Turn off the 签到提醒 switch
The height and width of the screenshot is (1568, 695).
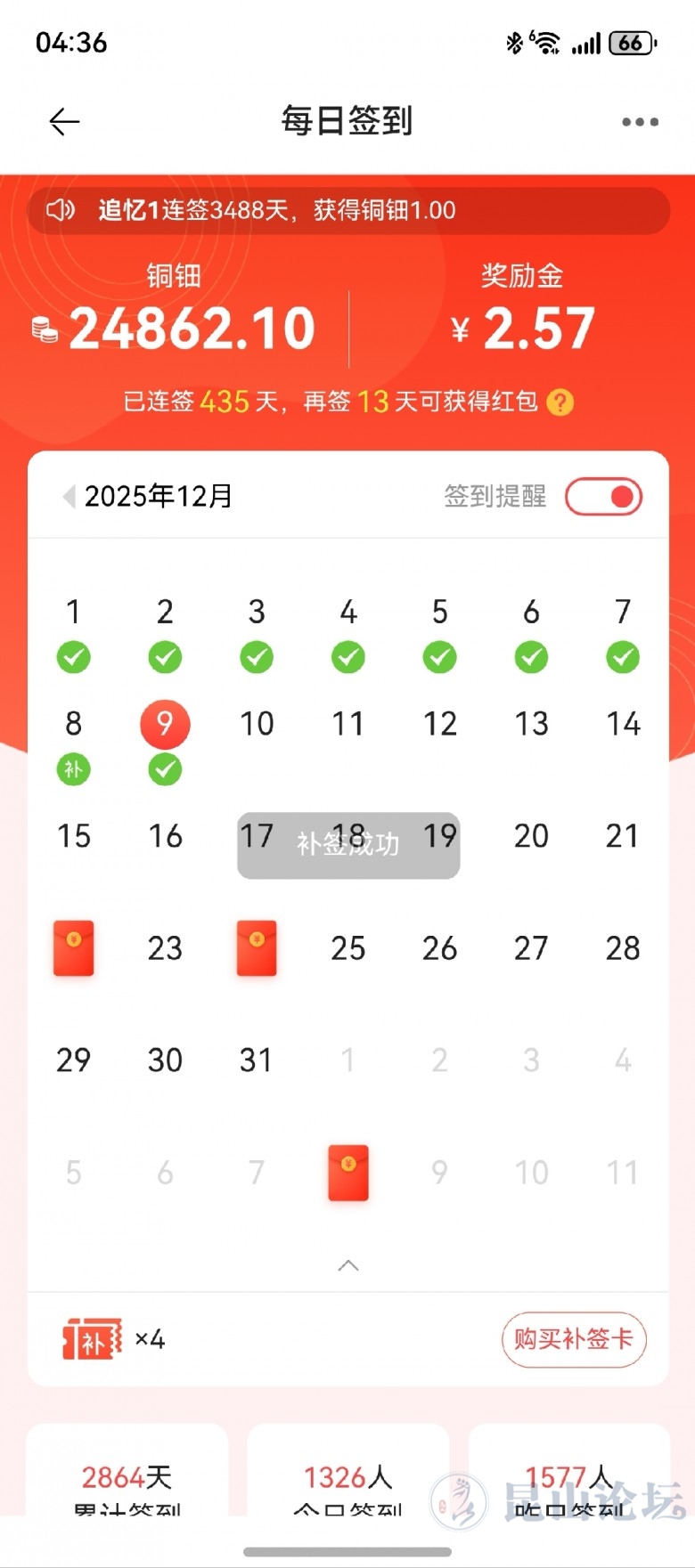tap(604, 496)
